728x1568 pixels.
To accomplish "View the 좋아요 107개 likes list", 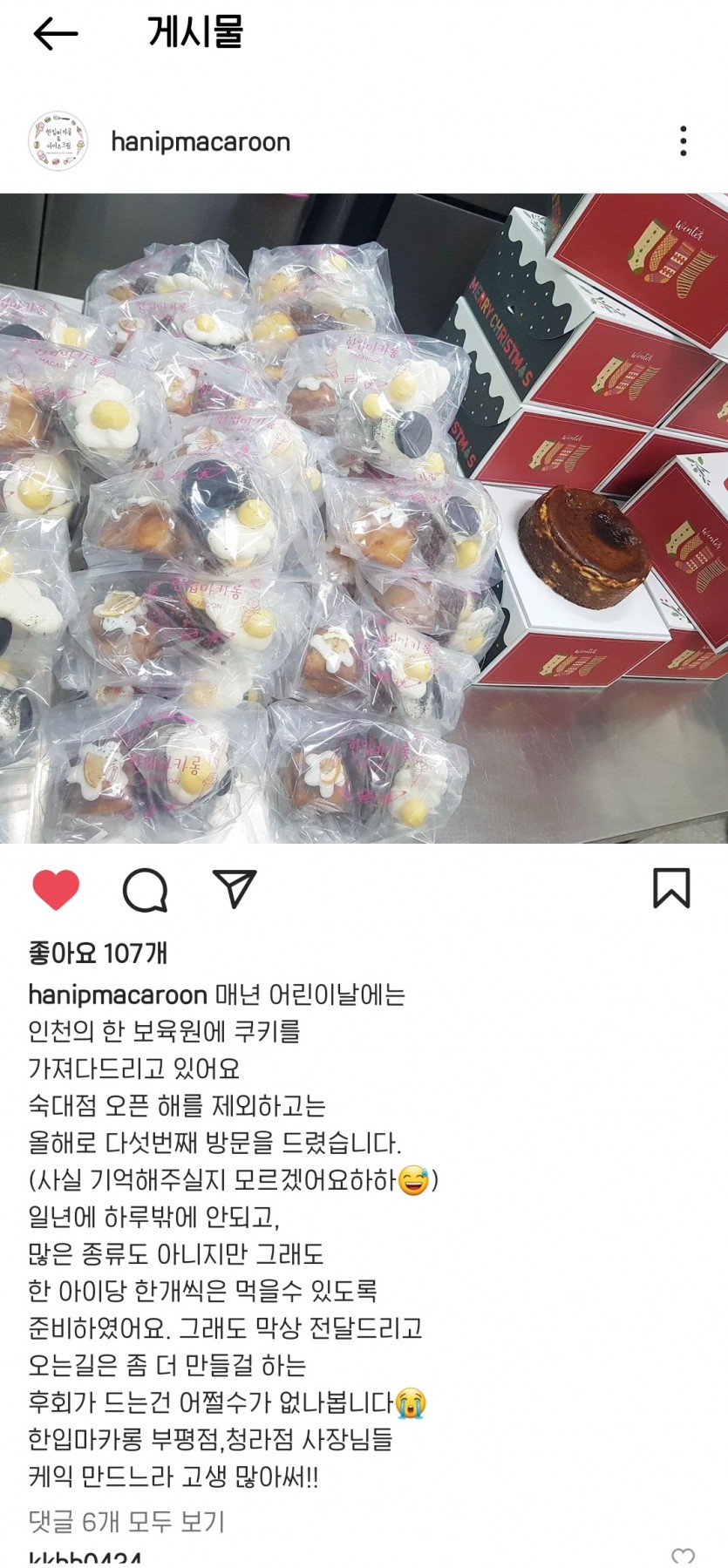I will tap(98, 954).
